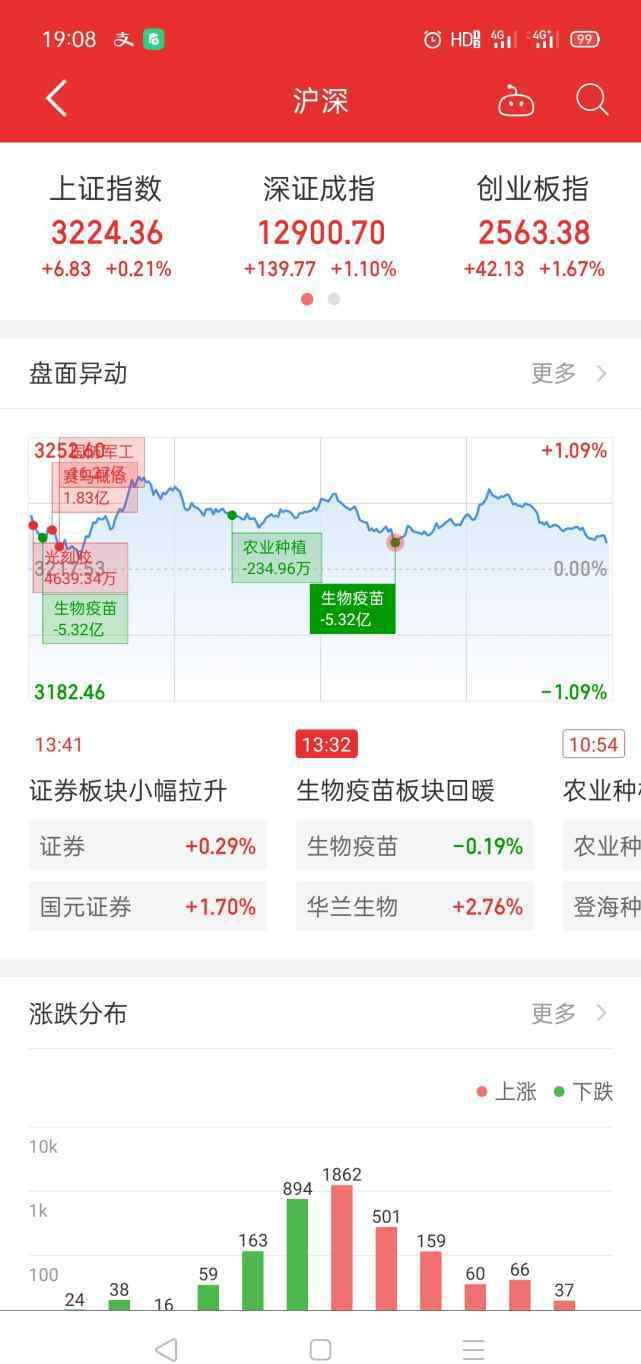This screenshot has height=1364, width=641.
Task: Open the 深证成指 index card
Action: point(320,227)
